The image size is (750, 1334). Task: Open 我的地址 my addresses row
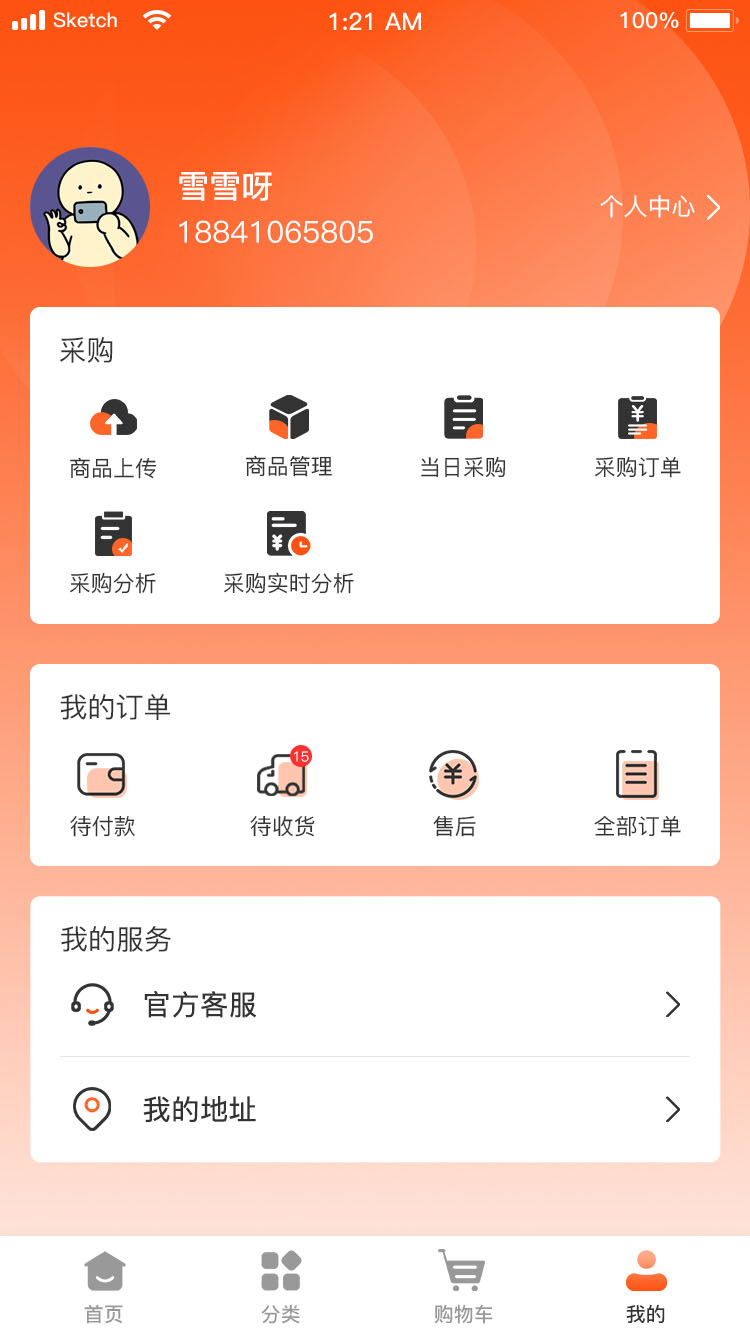coord(375,1109)
